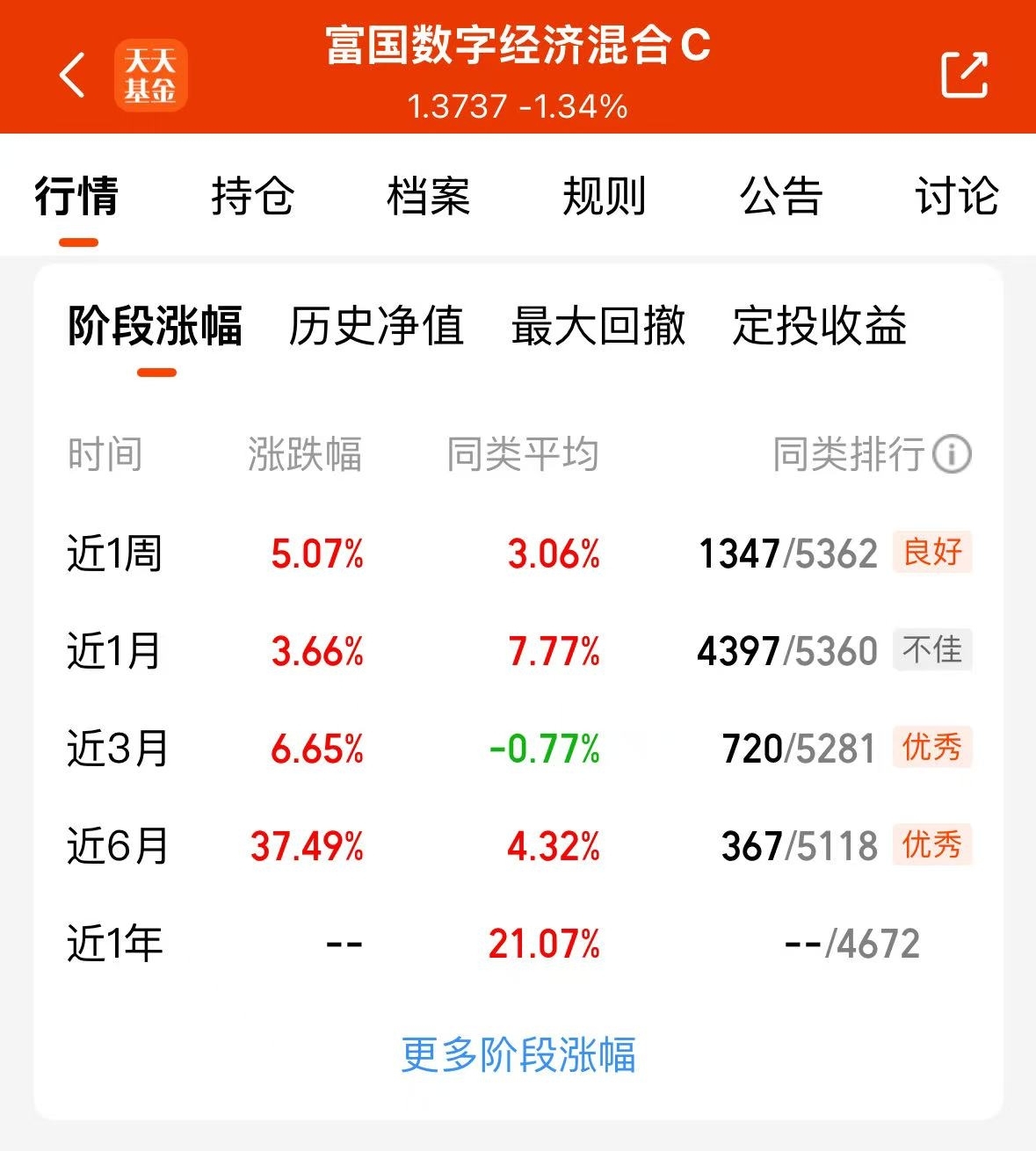Switch to 历史净值 sub-tab
The image size is (1036, 1151).
[x=376, y=326]
